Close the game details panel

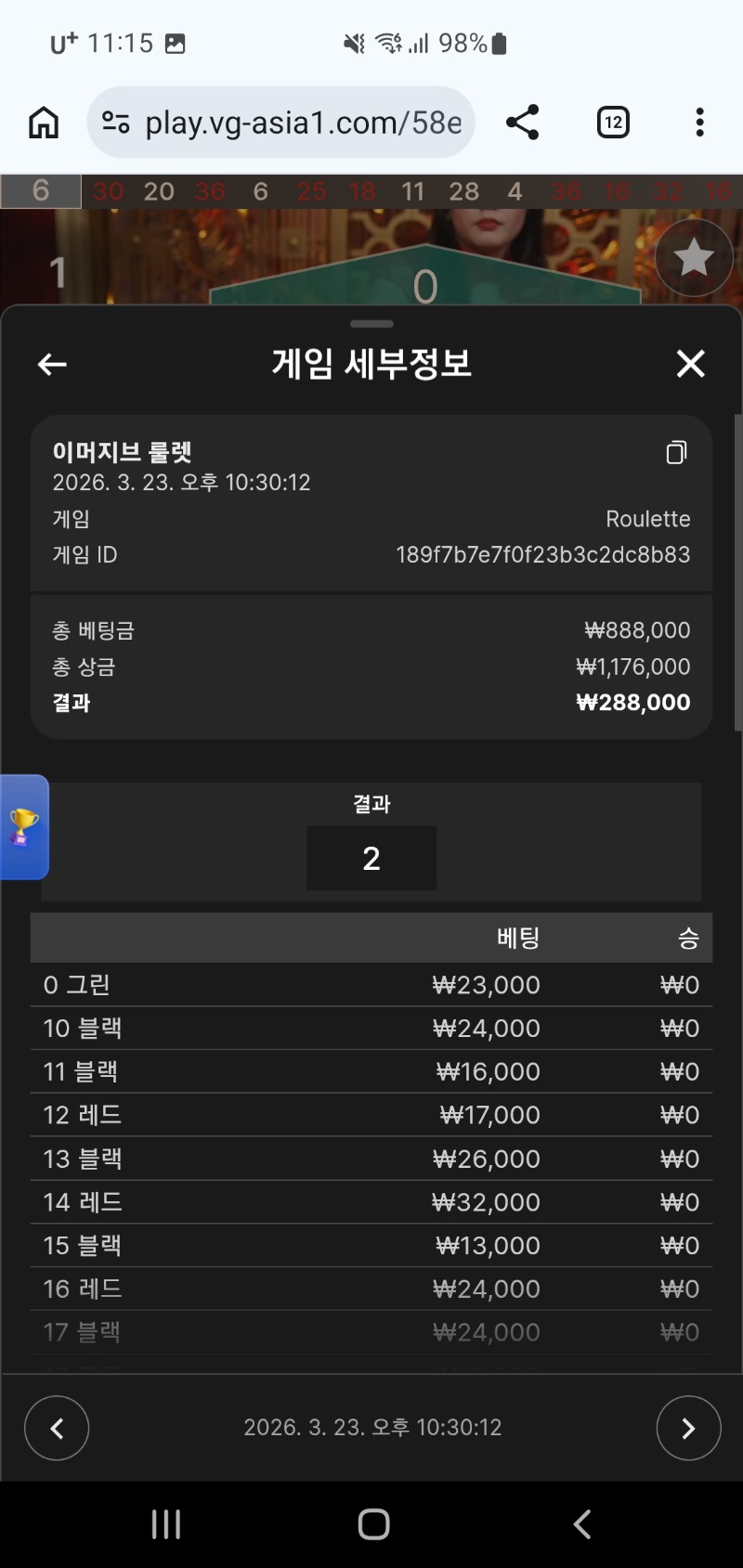pyautogui.click(x=690, y=364)
